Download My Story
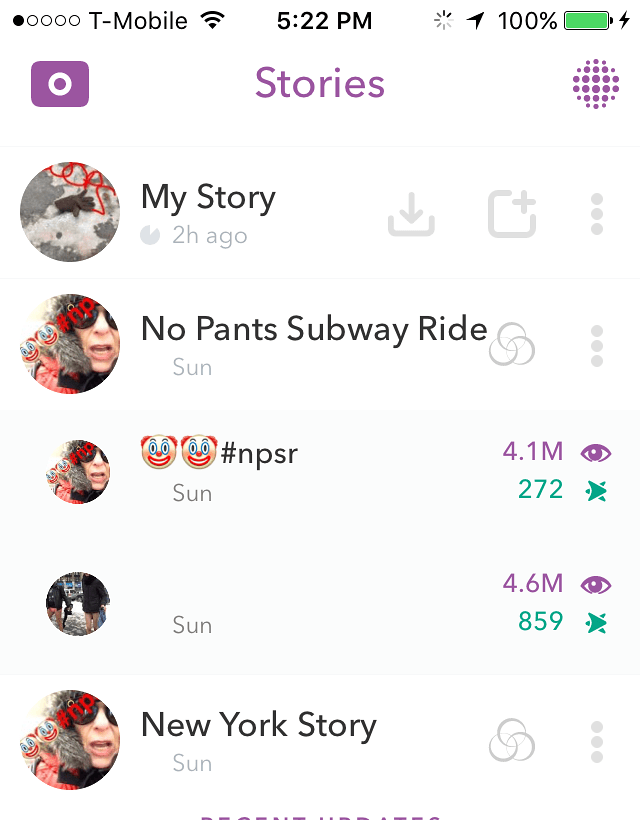 [411, 214]
